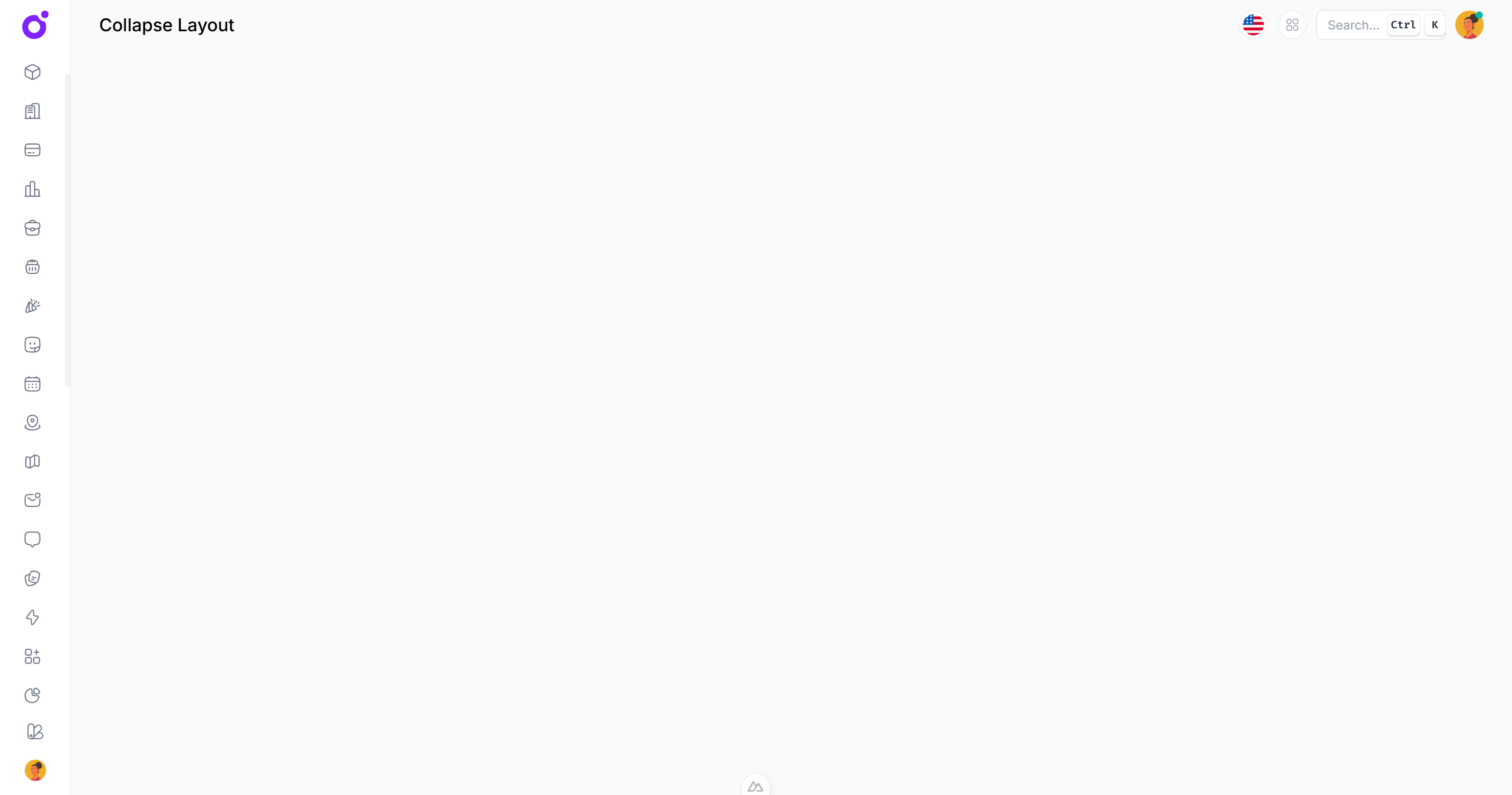Open the chat bubble sidebar item
1512x795 pixels.
tap(32, 539)
